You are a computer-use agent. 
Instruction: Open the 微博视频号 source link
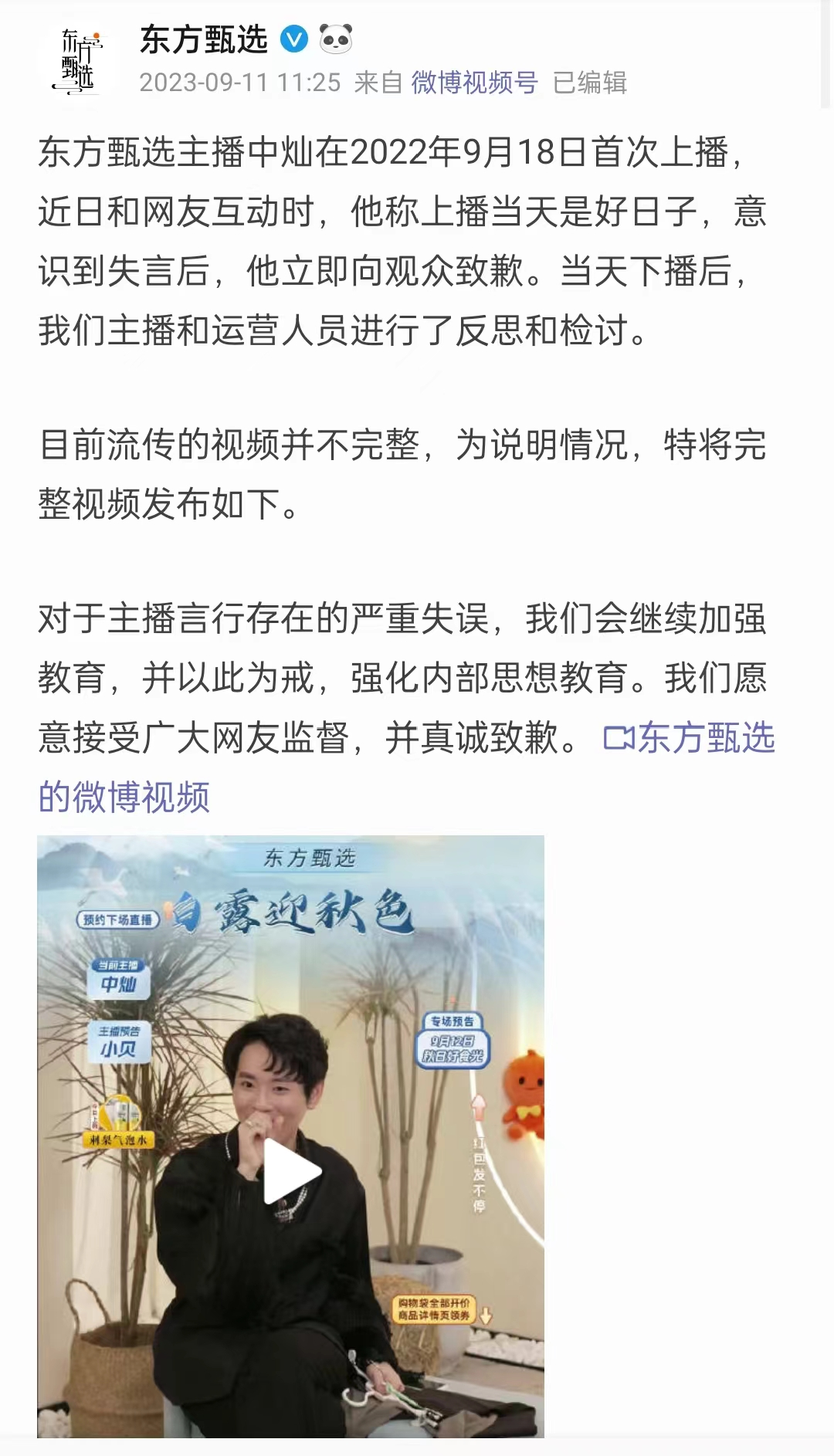pyautogui.click(x=474, y=82)
